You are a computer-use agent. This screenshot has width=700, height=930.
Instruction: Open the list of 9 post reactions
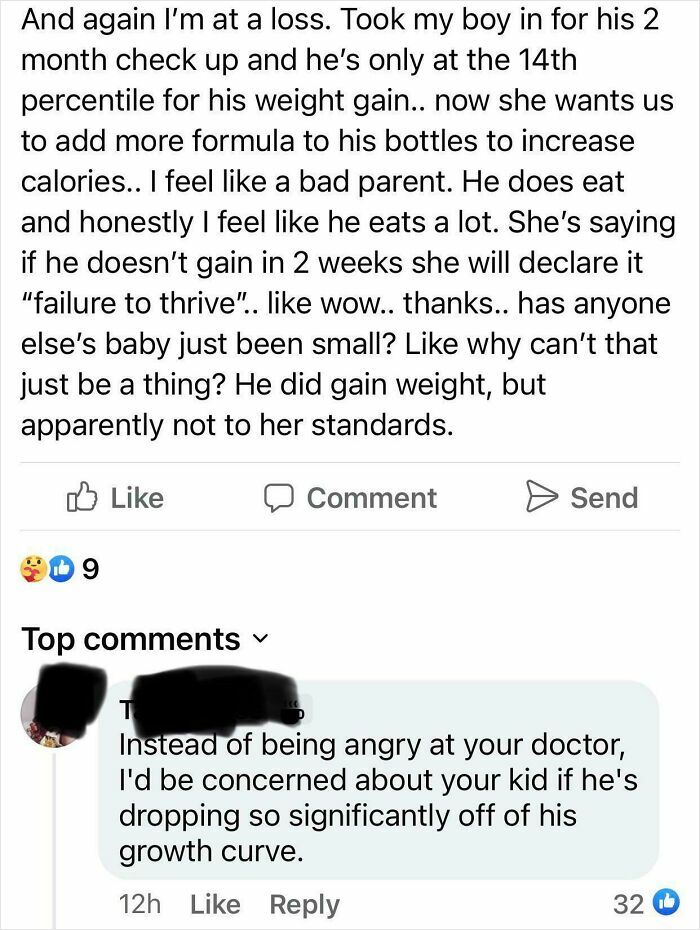tap(60, 570)
